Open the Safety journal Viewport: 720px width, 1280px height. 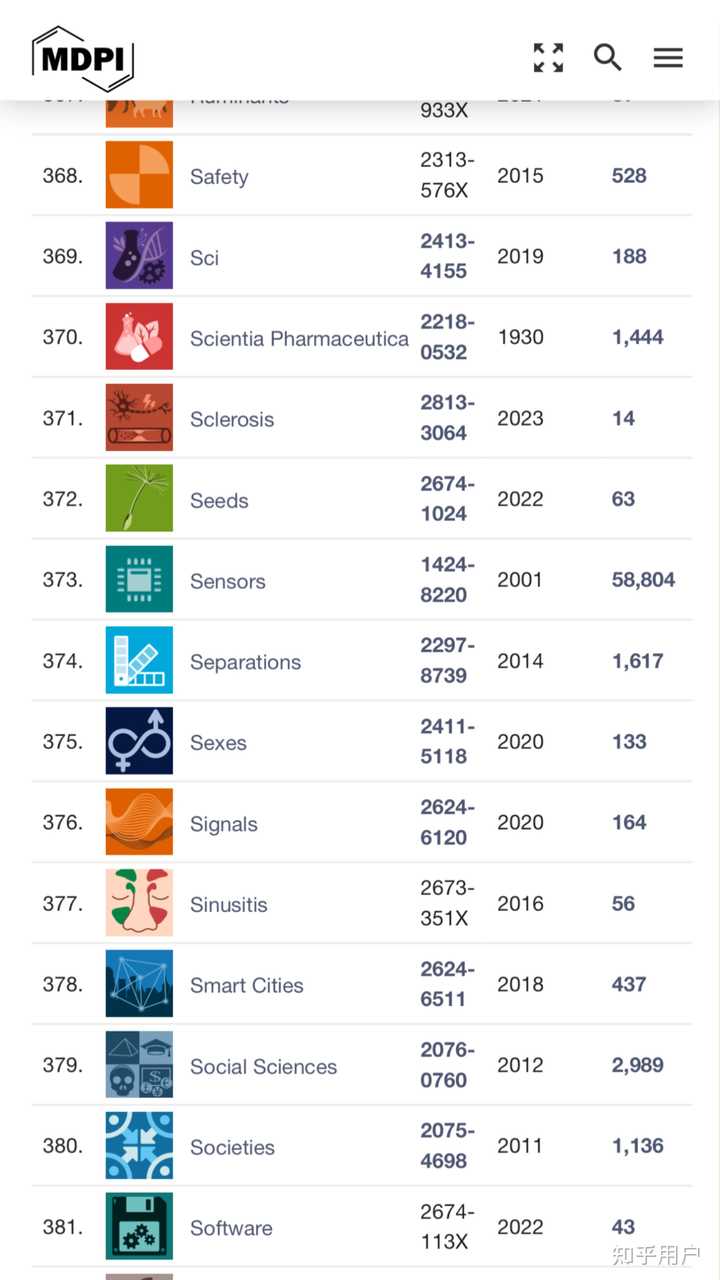219,177
